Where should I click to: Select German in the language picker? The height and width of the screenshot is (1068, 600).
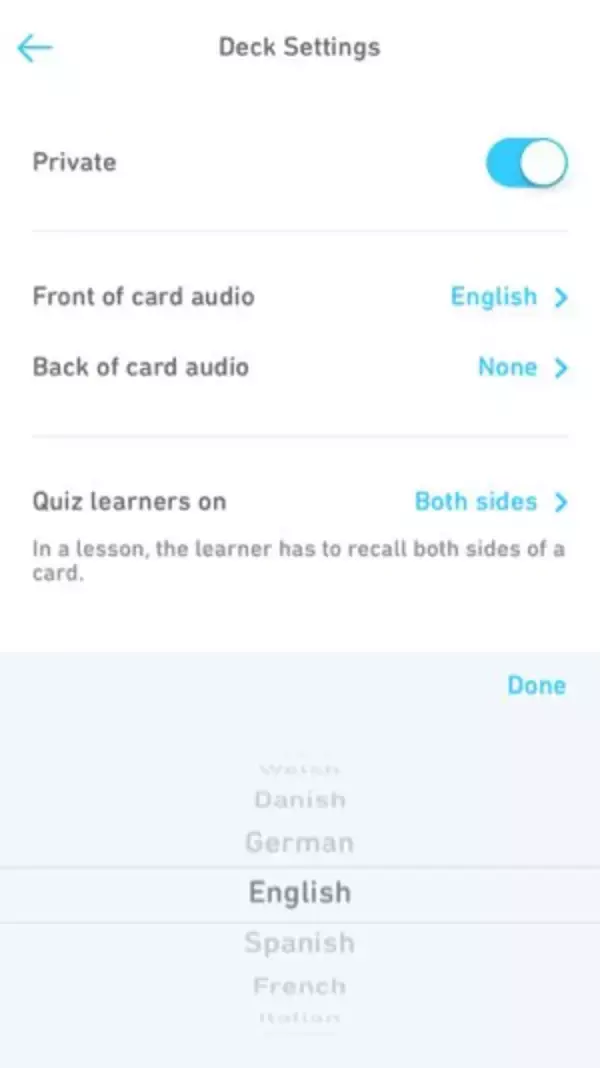coord(299,842)
